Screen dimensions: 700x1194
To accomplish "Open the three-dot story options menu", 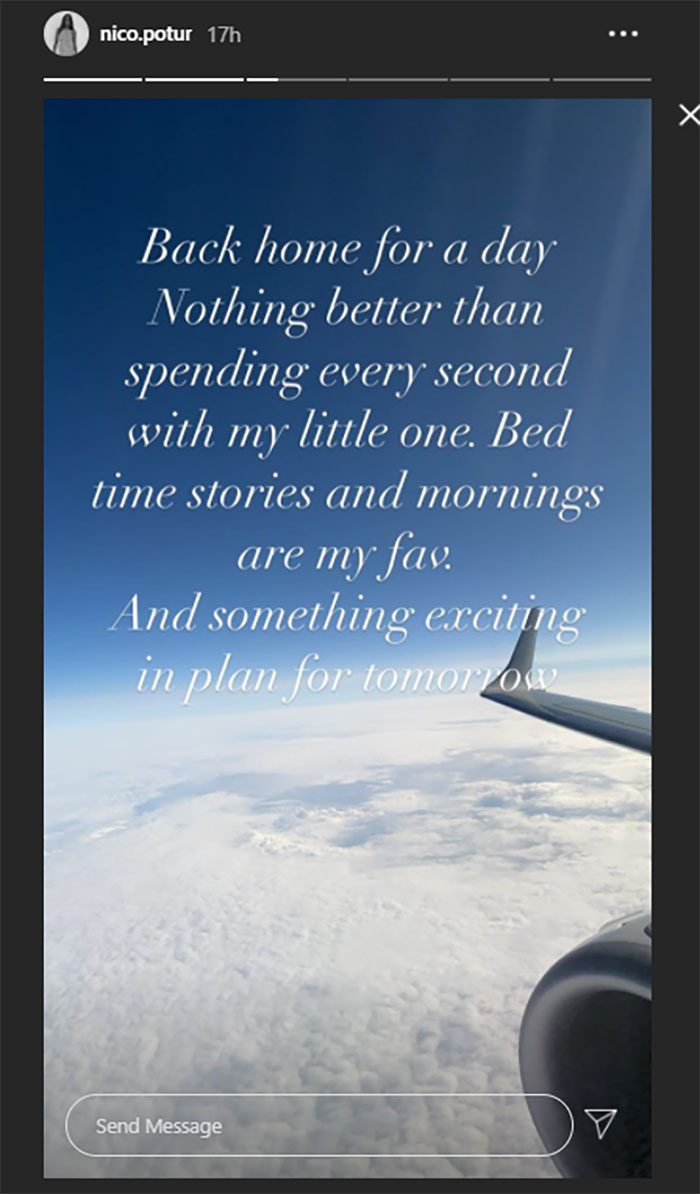I will pyautogui.click(x=623, y=34).
